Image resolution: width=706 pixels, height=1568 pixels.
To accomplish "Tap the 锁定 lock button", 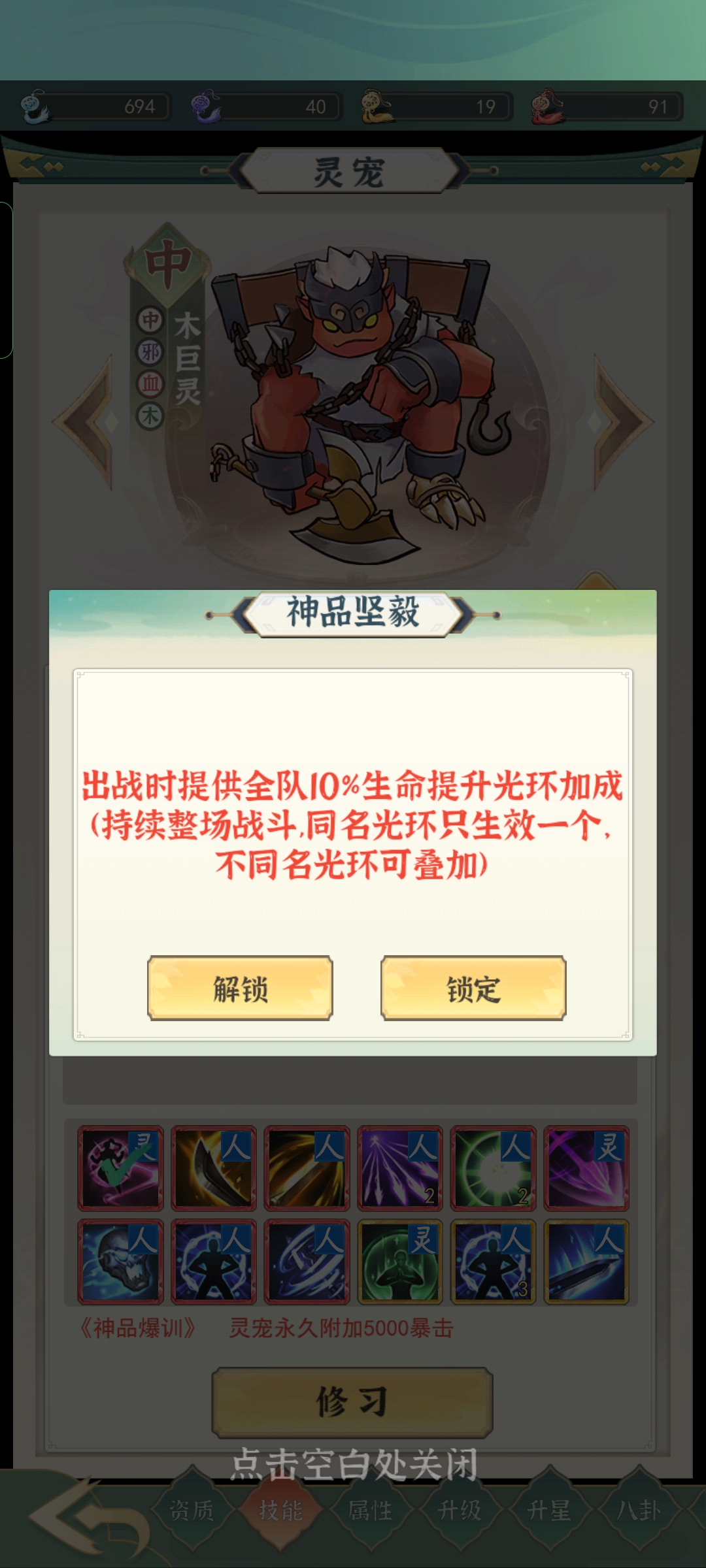I will pos(473,988).
